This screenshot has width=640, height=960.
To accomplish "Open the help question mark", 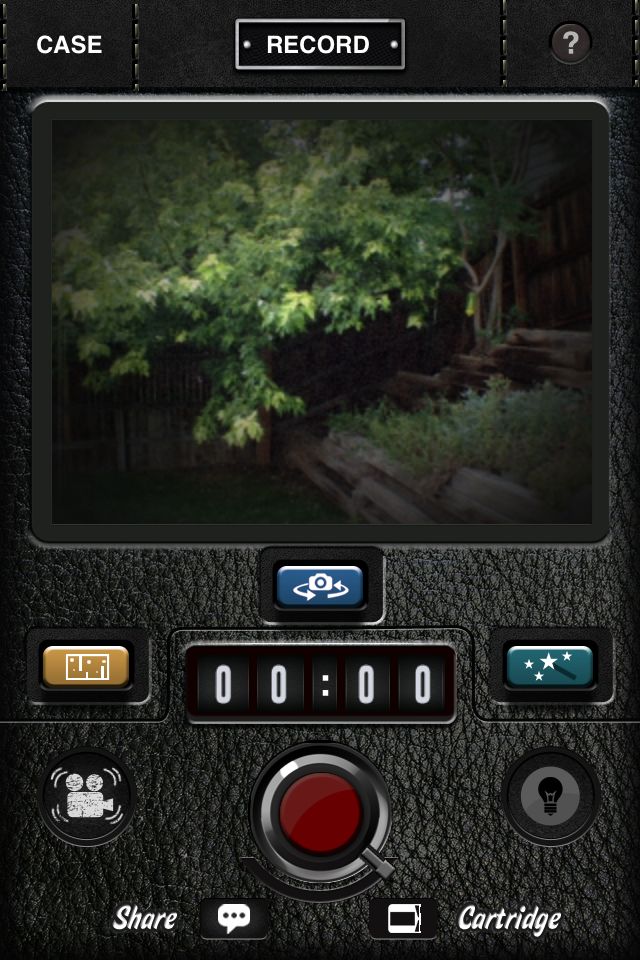I will (570, 44).
